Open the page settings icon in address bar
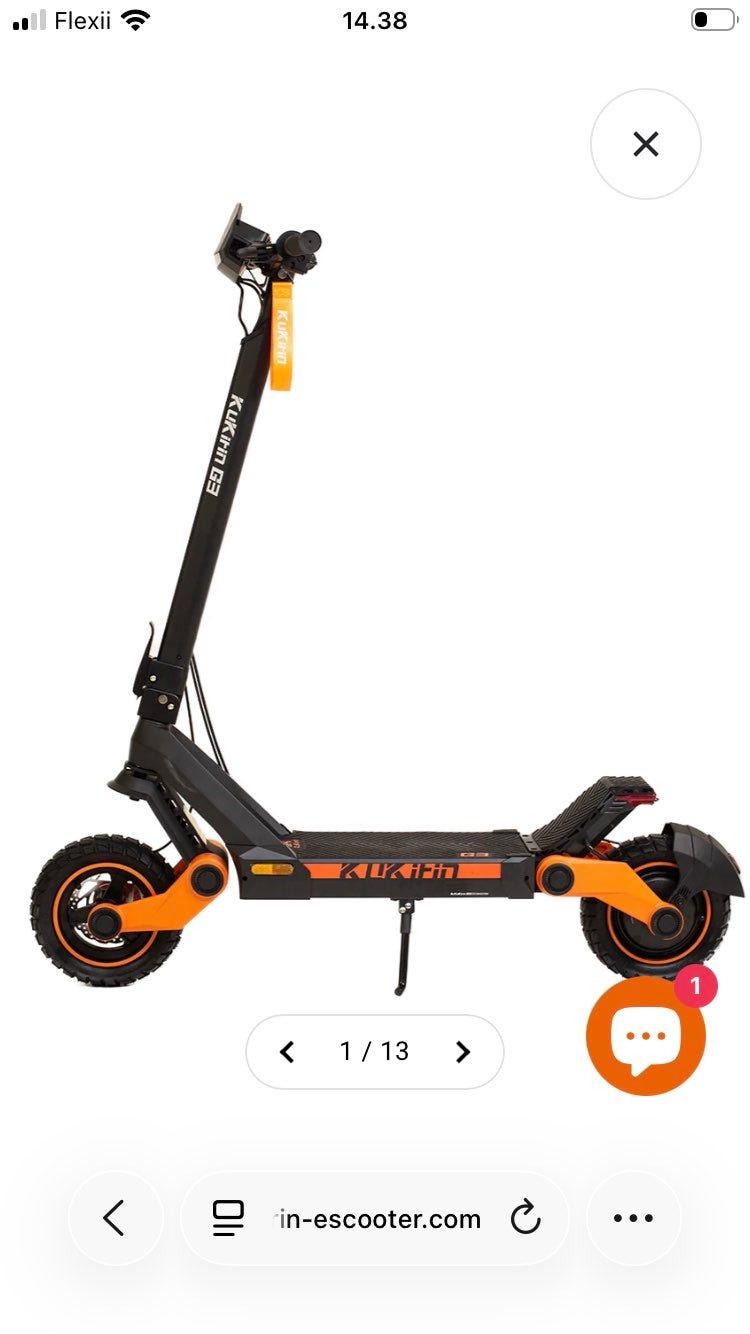Viewport: 750px width, 1334px height. 228,1218
